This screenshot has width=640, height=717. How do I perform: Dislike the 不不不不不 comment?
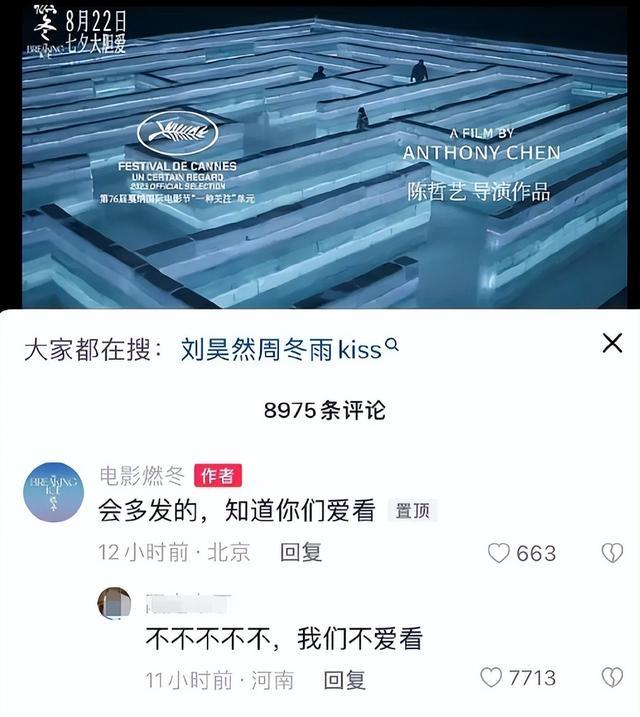(611, 678)
